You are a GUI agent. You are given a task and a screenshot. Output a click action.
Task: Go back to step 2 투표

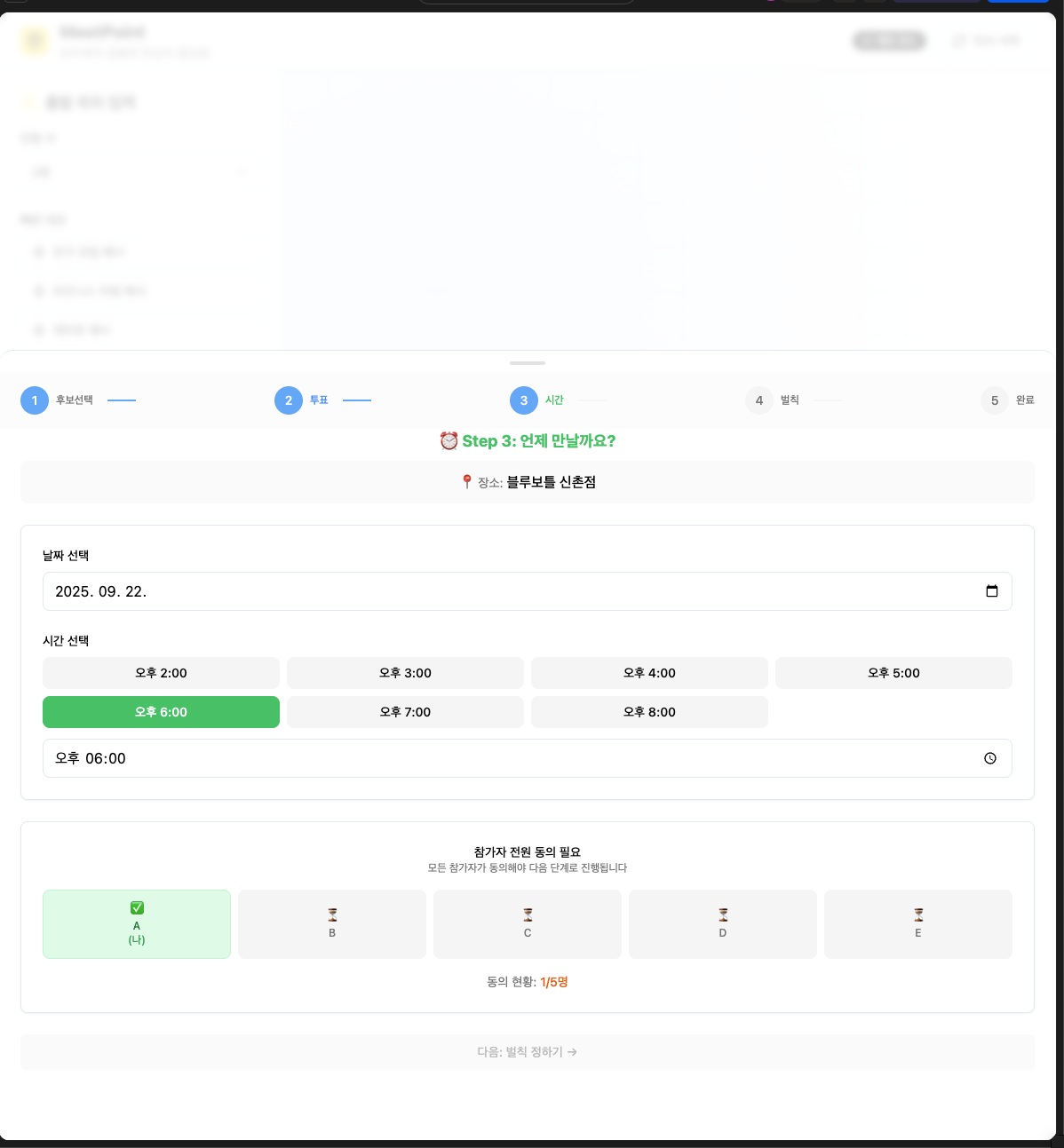pyautogui.click(x=302, y=400)
